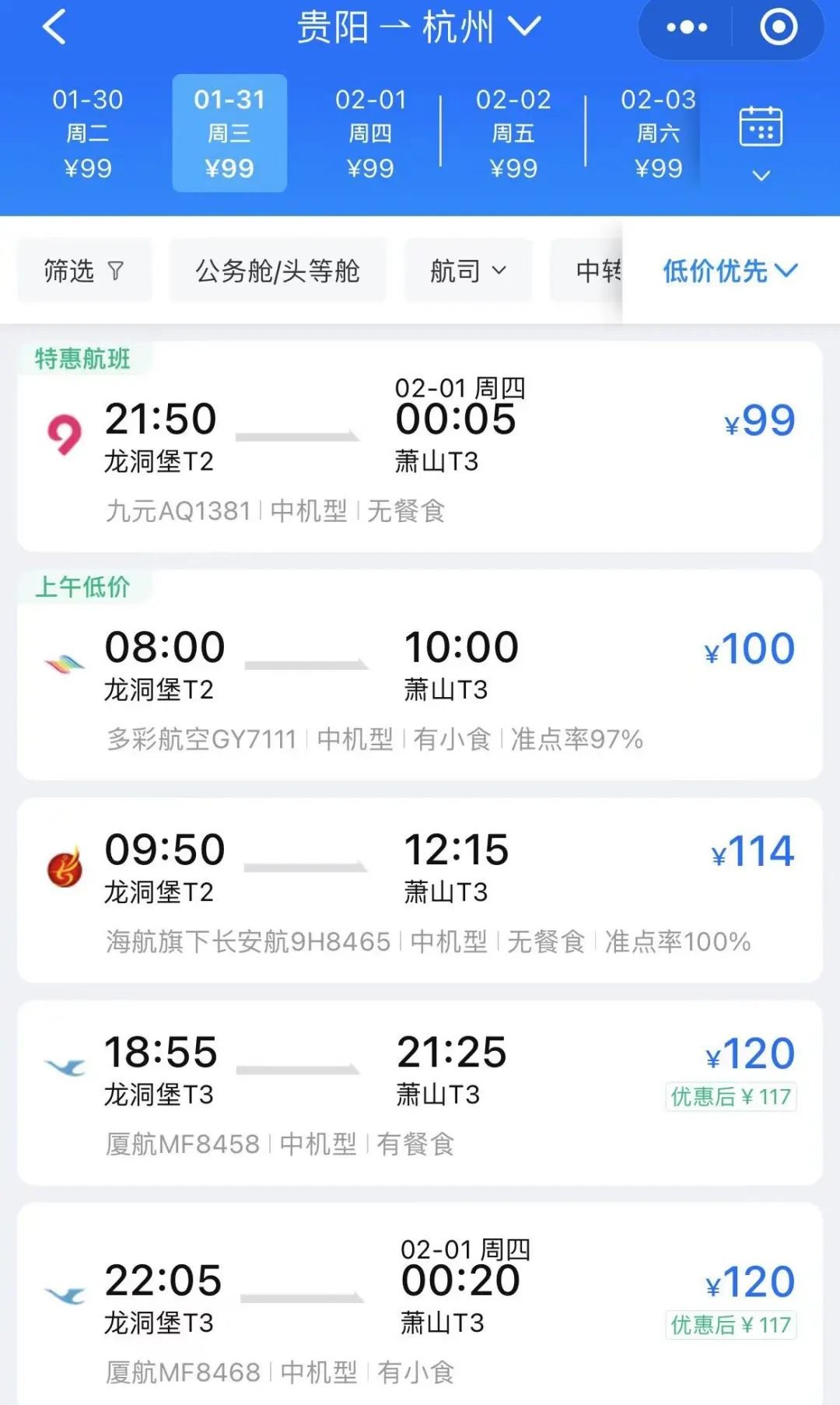This screenshot has height=1405, width=840.
Task: Open the 低价优先 sort dropdown
Action: pos(728,271)
